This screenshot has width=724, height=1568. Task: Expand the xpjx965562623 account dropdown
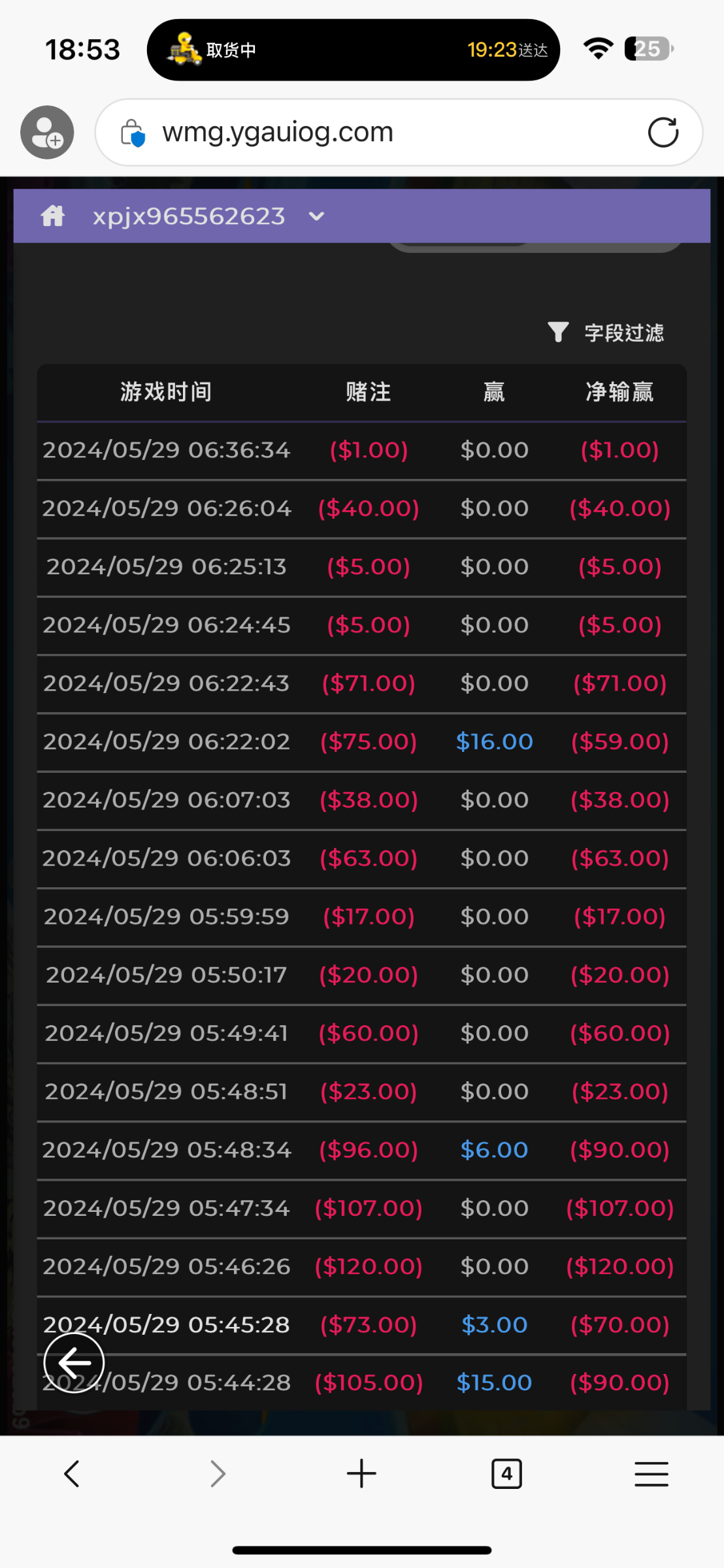pos(316,216)
